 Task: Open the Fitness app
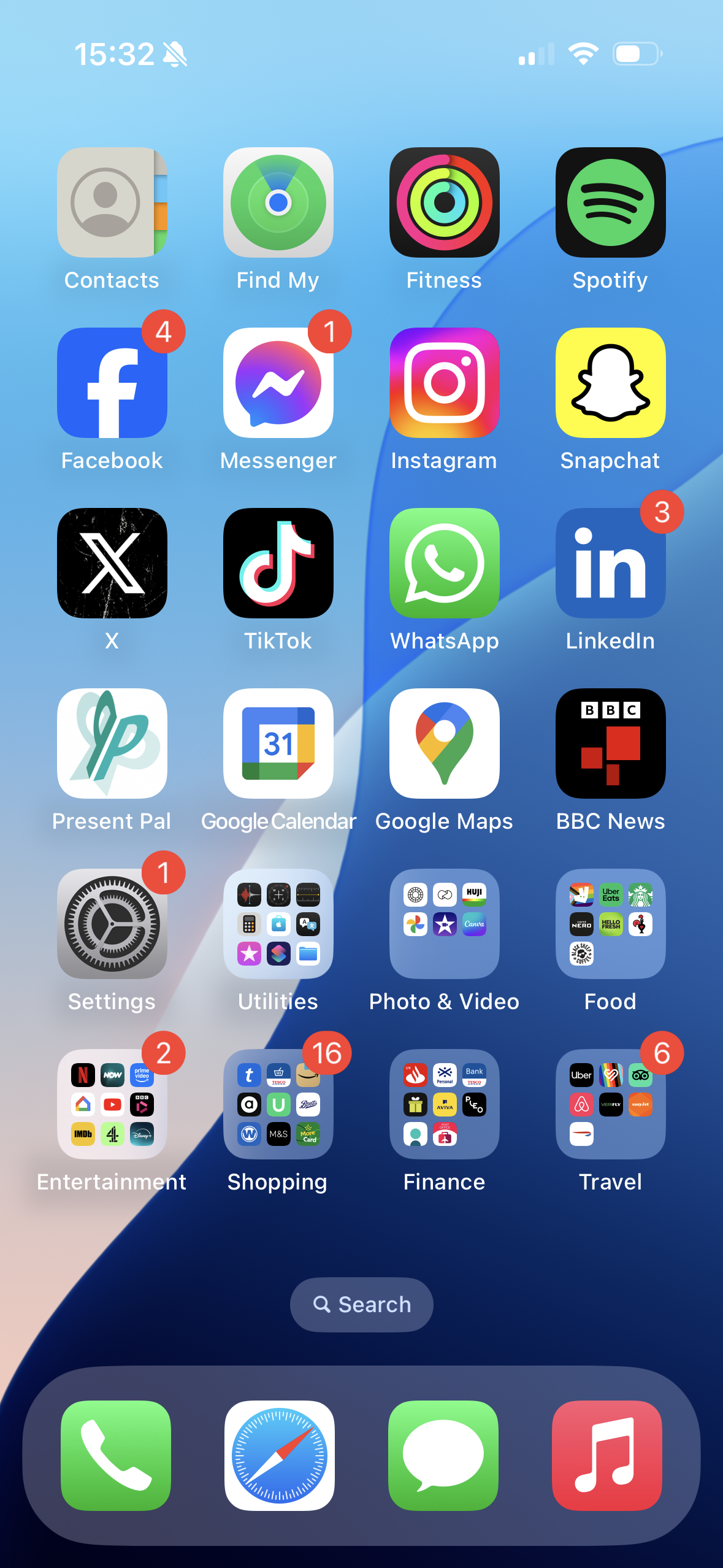point(445,202)
